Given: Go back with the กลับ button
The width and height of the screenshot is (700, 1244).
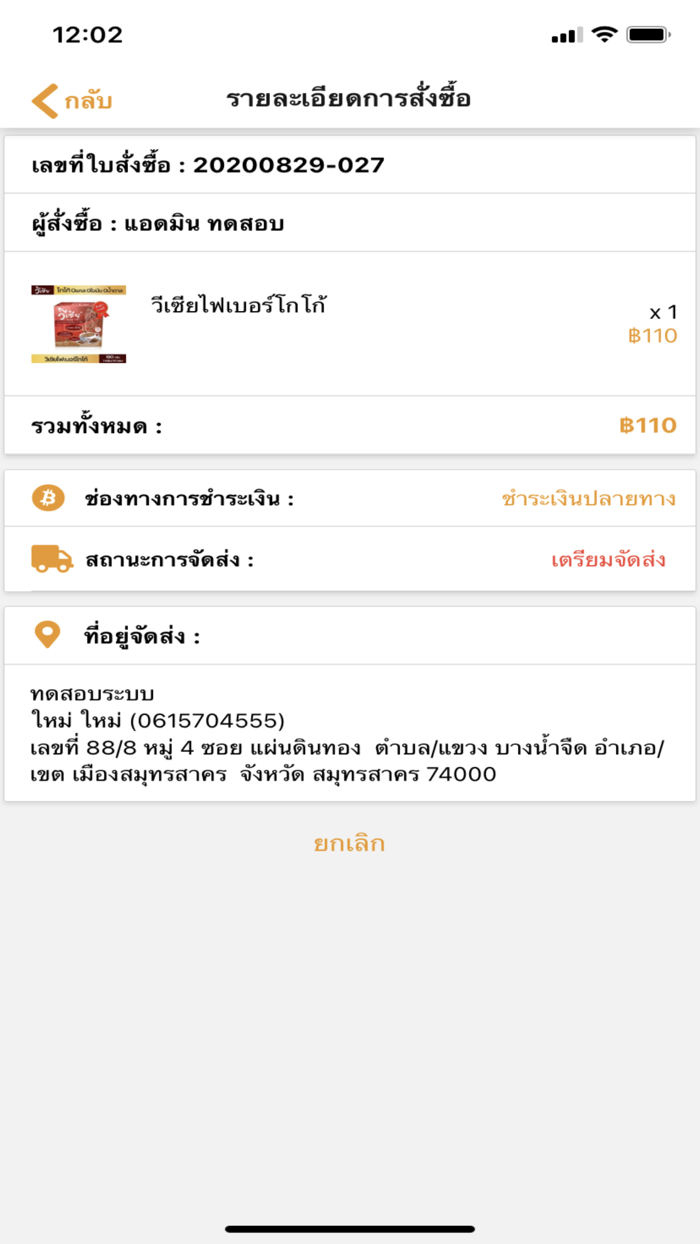Looking at the screenshot, I should (72, 101).
